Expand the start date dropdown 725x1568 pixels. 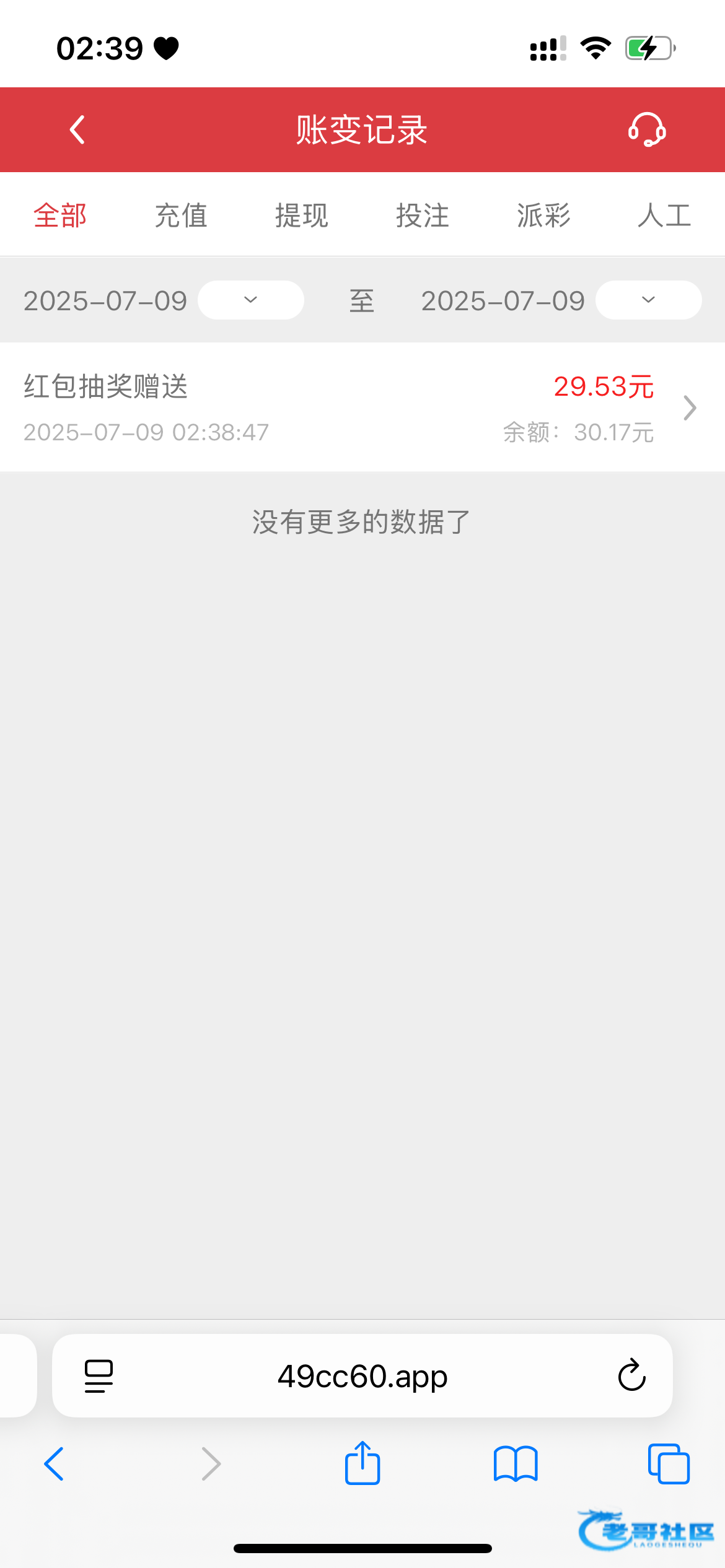pyautogui.click(x=250, y=300)
